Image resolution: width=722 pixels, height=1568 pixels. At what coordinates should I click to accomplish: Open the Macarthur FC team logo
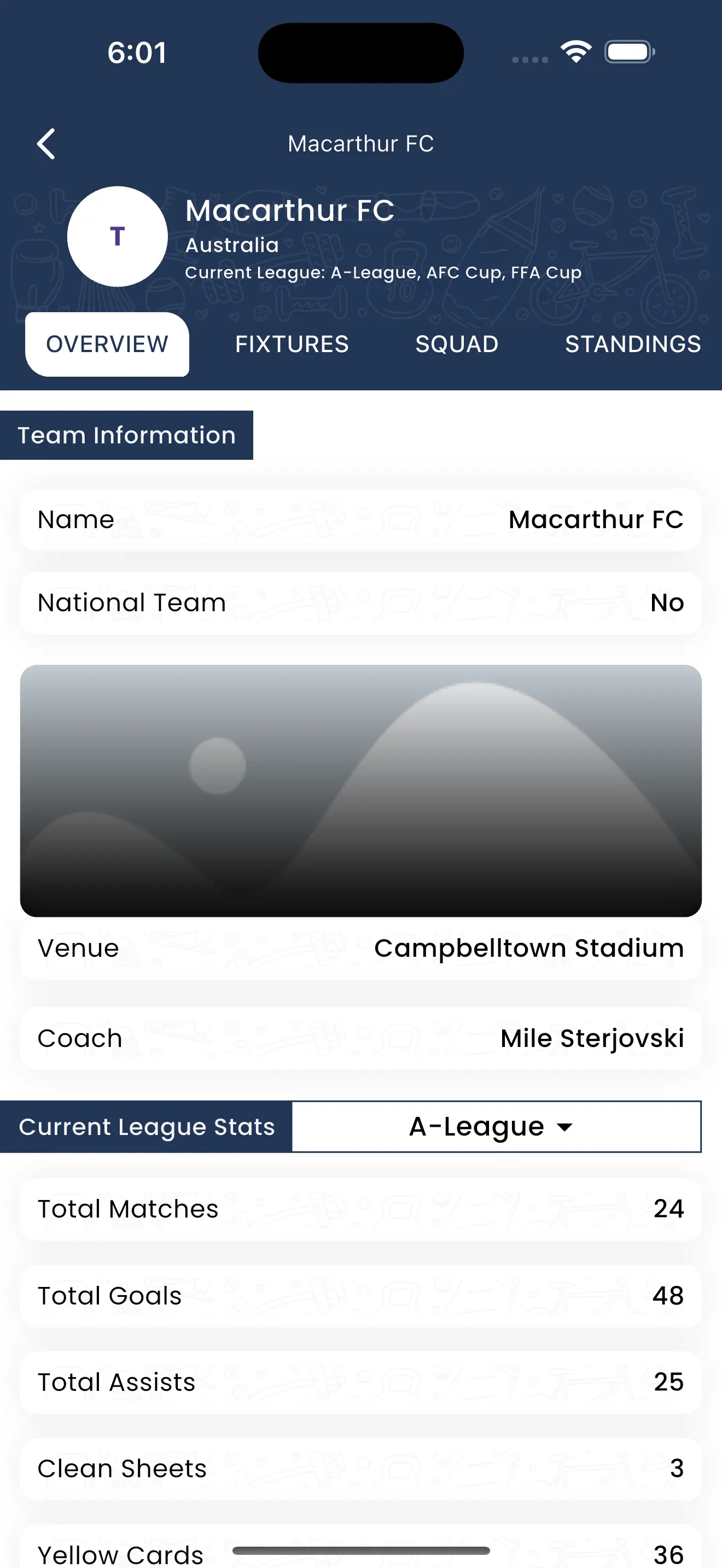pyautogui.click(x=117, y=237)
